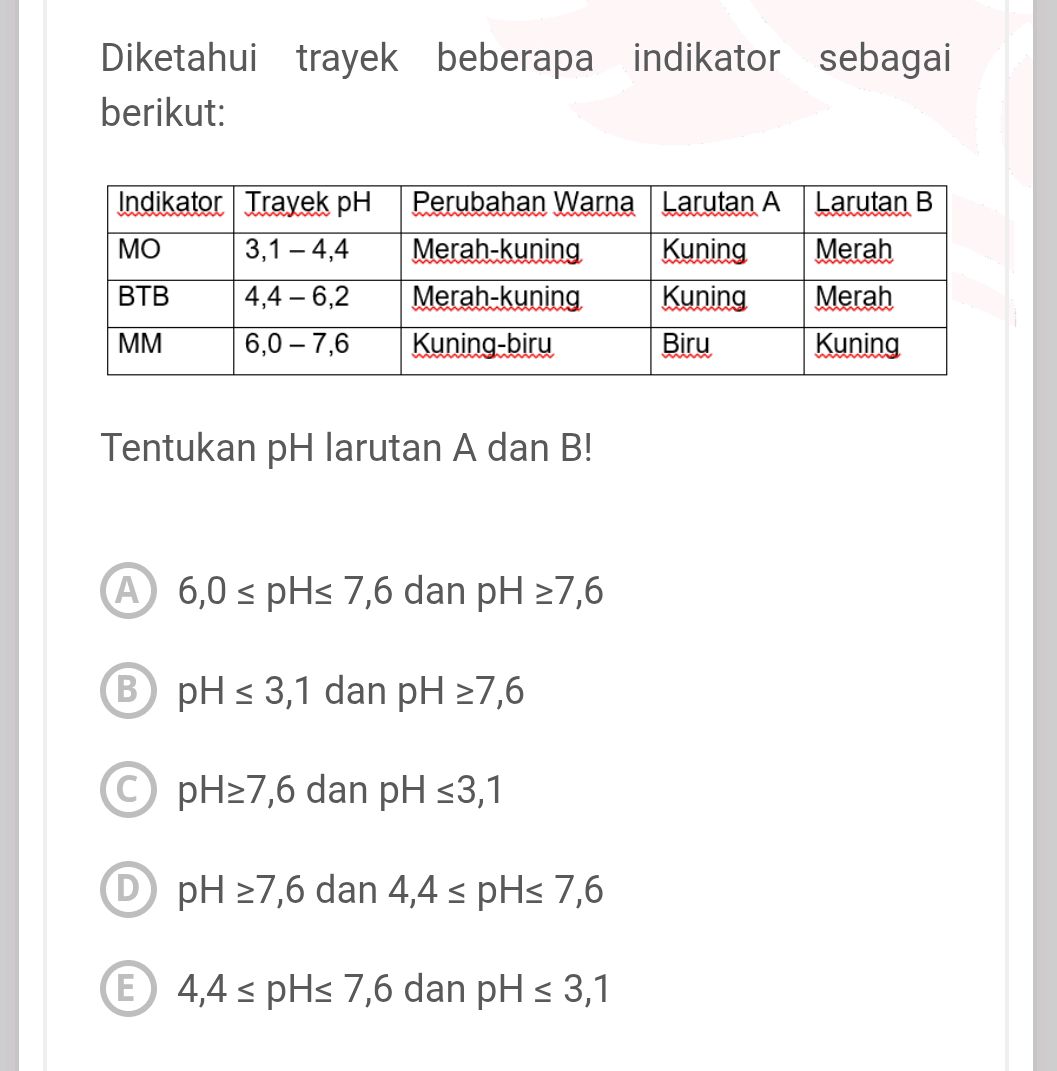Select answer option D
The image size is (1057, 1071).
pos(128,890)
